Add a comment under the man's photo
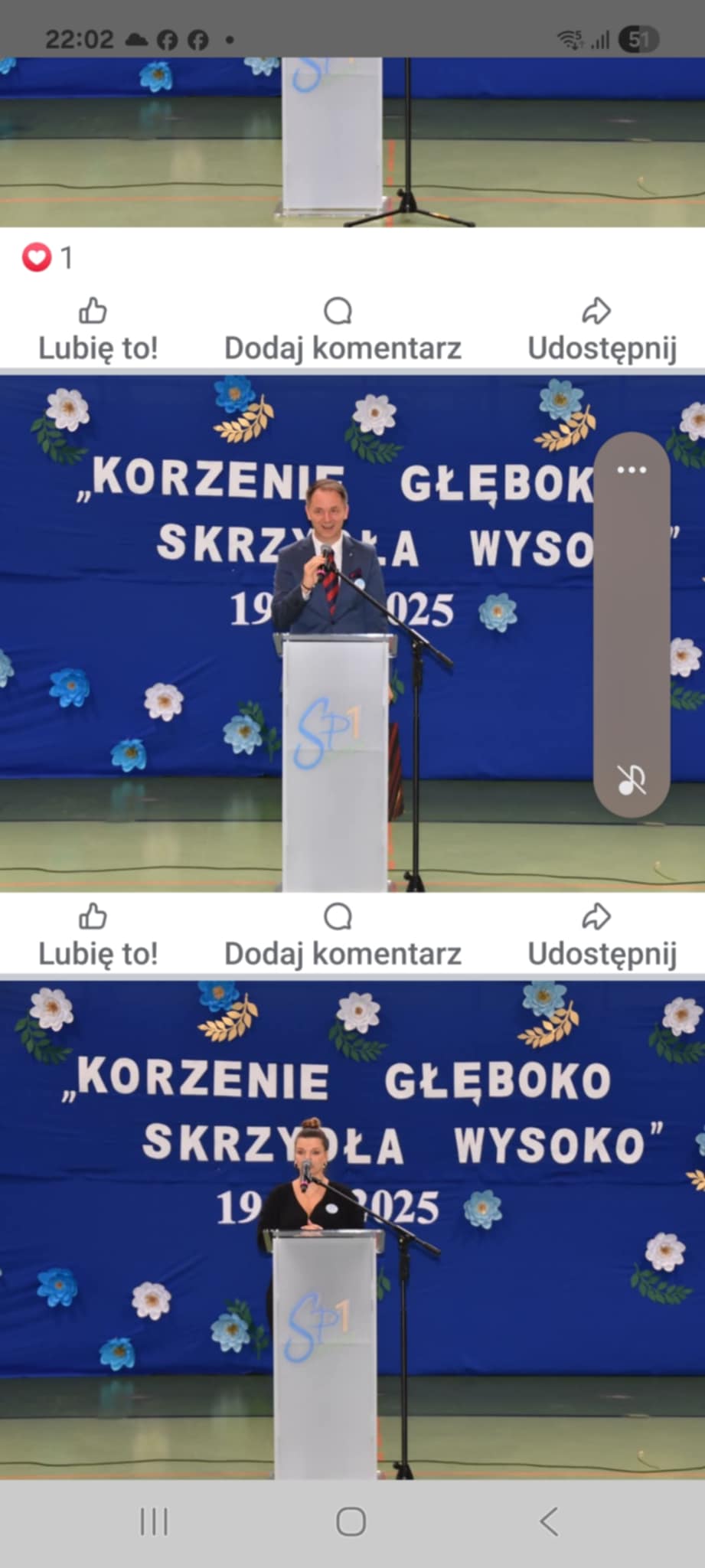Screen dimensions: 705x1568 [x=342, y=936]
